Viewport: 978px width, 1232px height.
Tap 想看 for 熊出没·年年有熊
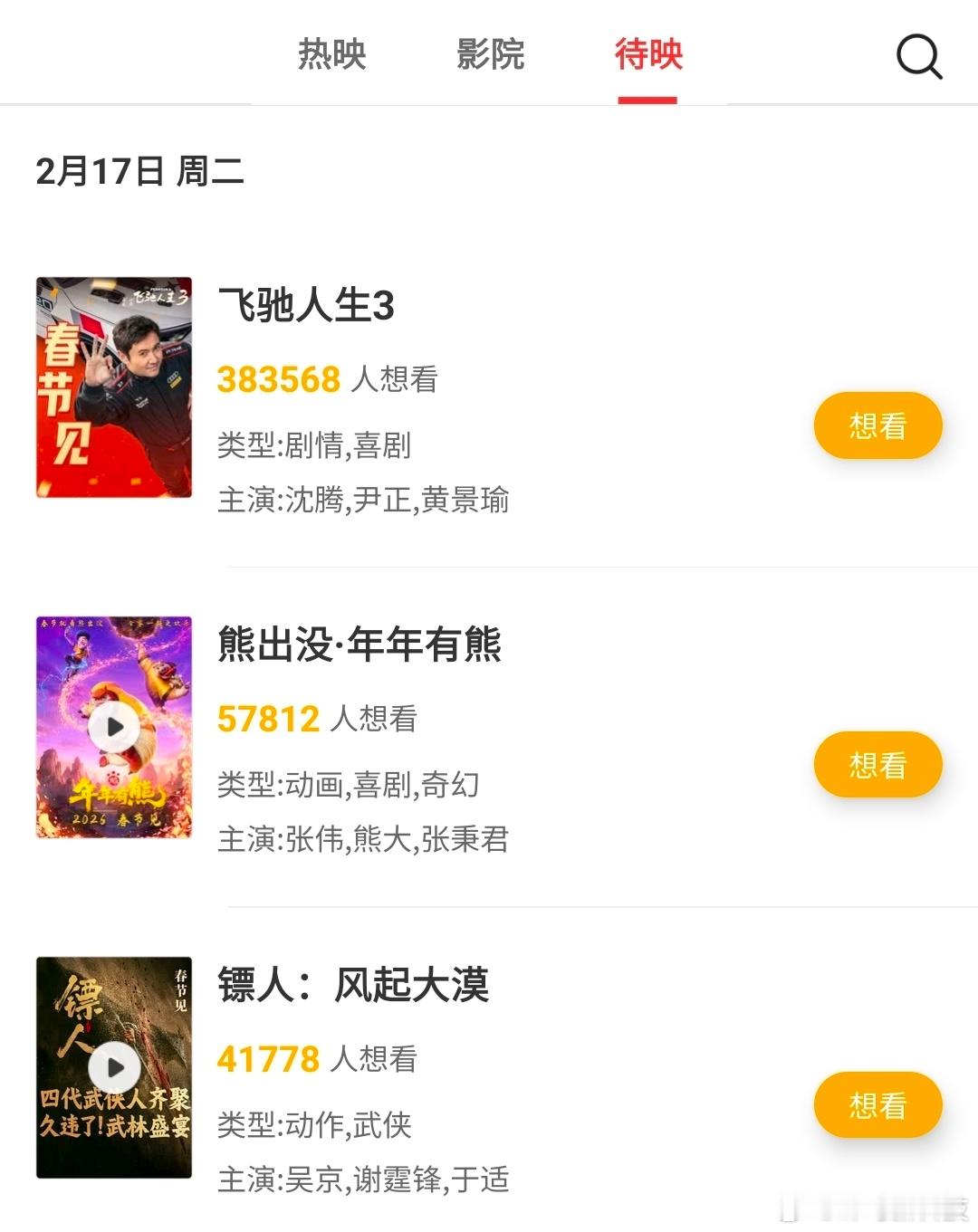tap(877, 765)
